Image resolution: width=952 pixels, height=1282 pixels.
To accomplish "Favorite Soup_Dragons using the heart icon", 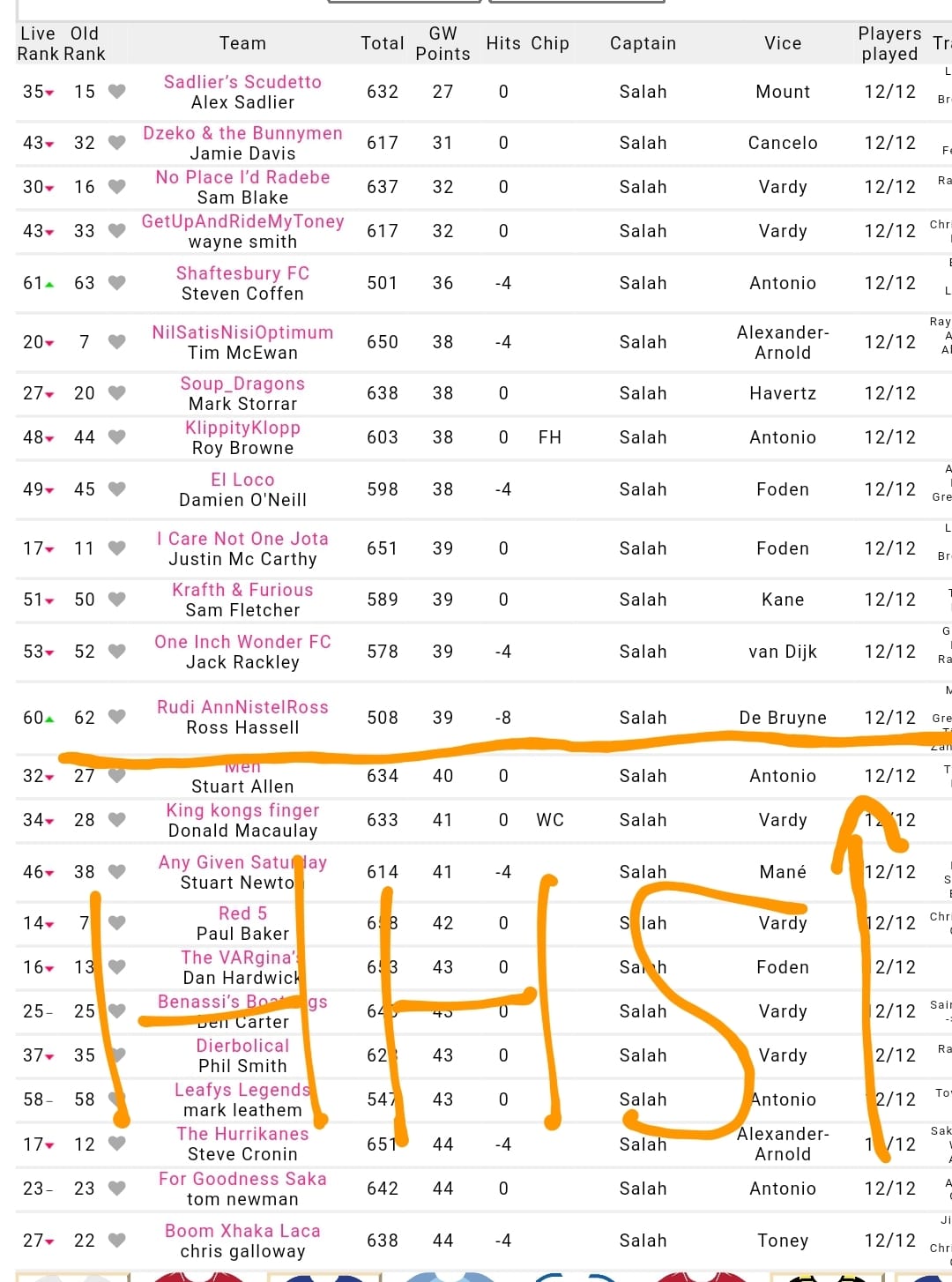I will tap(116, 393).
